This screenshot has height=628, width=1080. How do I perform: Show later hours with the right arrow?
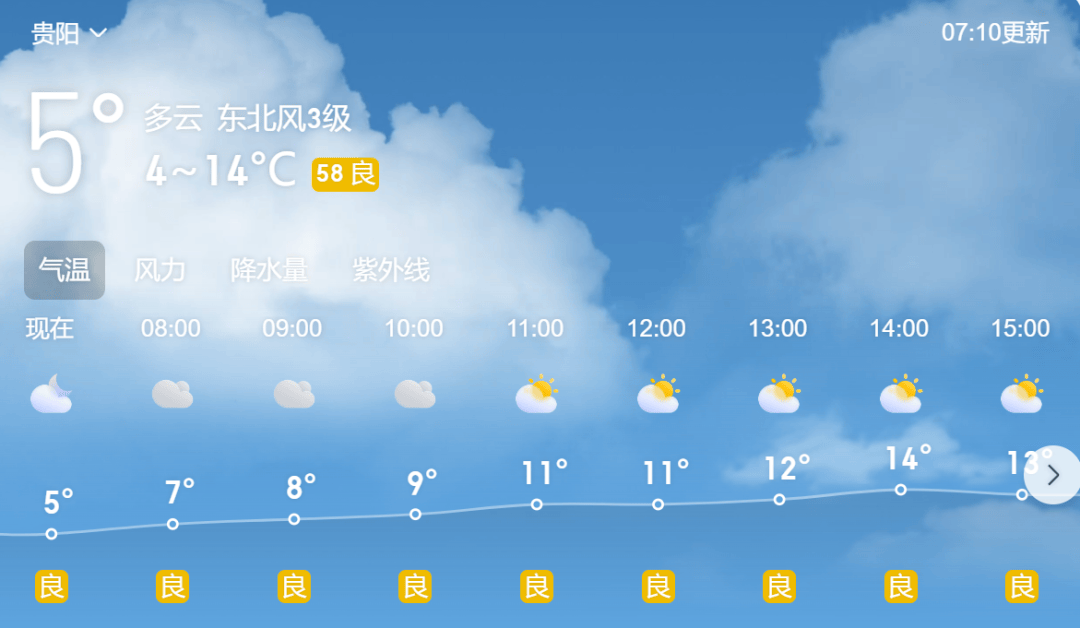click(1052, 475)
